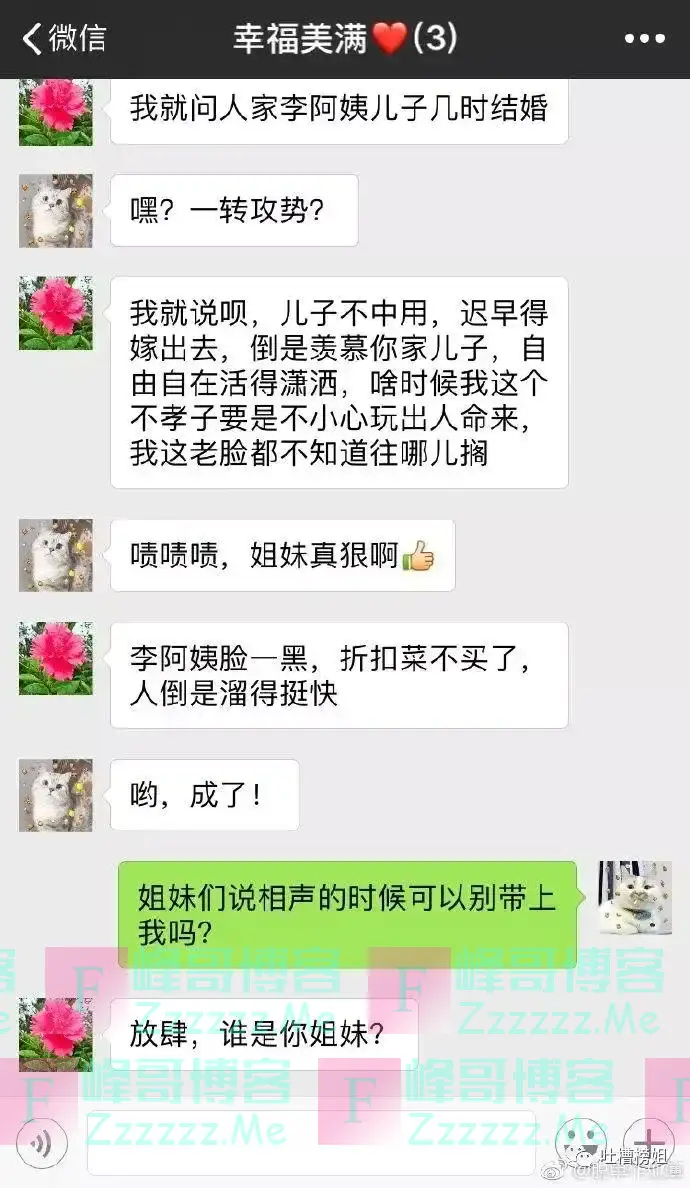Screen dimensions: 690x1188
Task: Open cat avatar beside 哟，成了！
Action: point(56,795)
